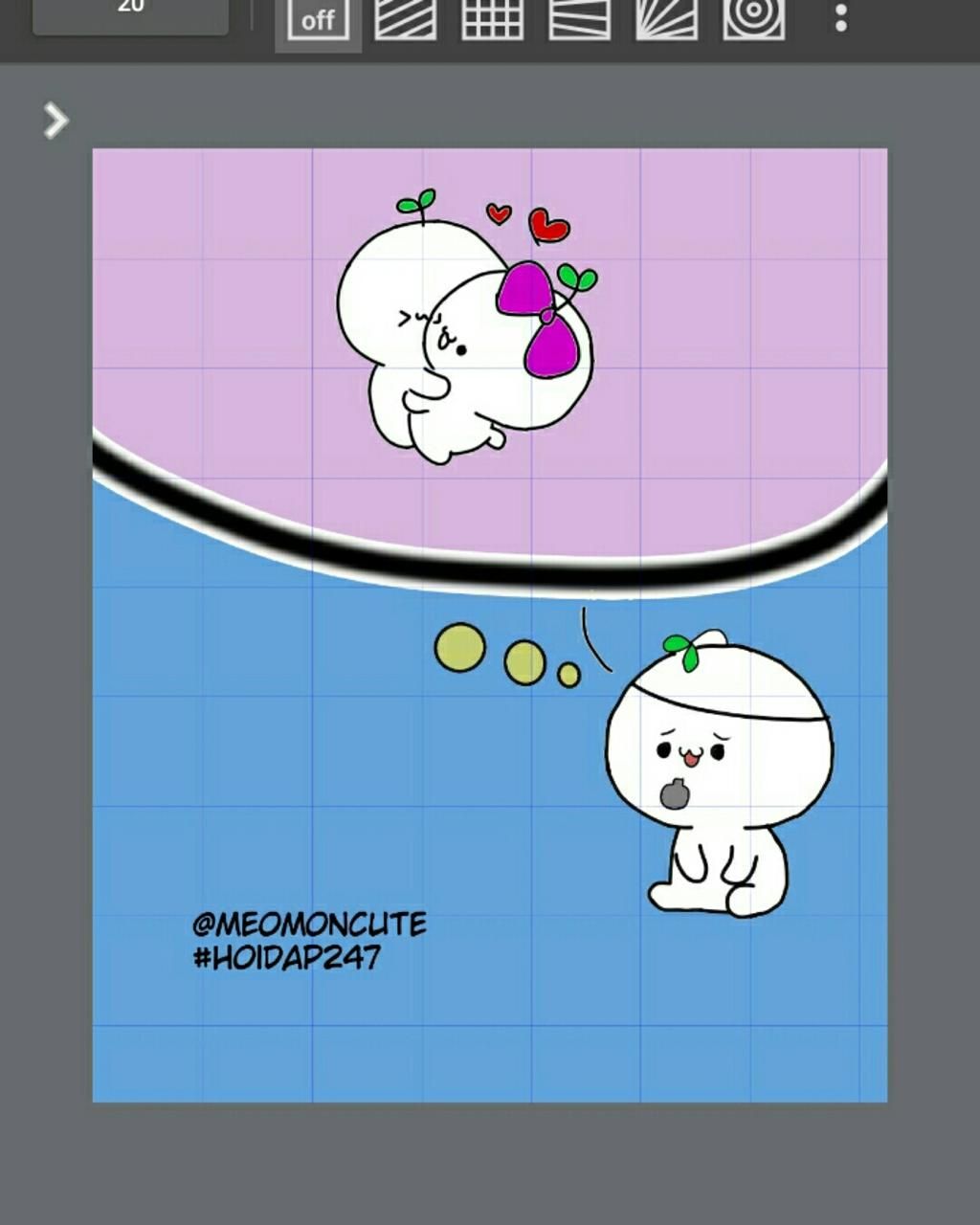Screen dimensions: 980x1225
Task: Pick the radial lines ruler
Action: point(666,19)
